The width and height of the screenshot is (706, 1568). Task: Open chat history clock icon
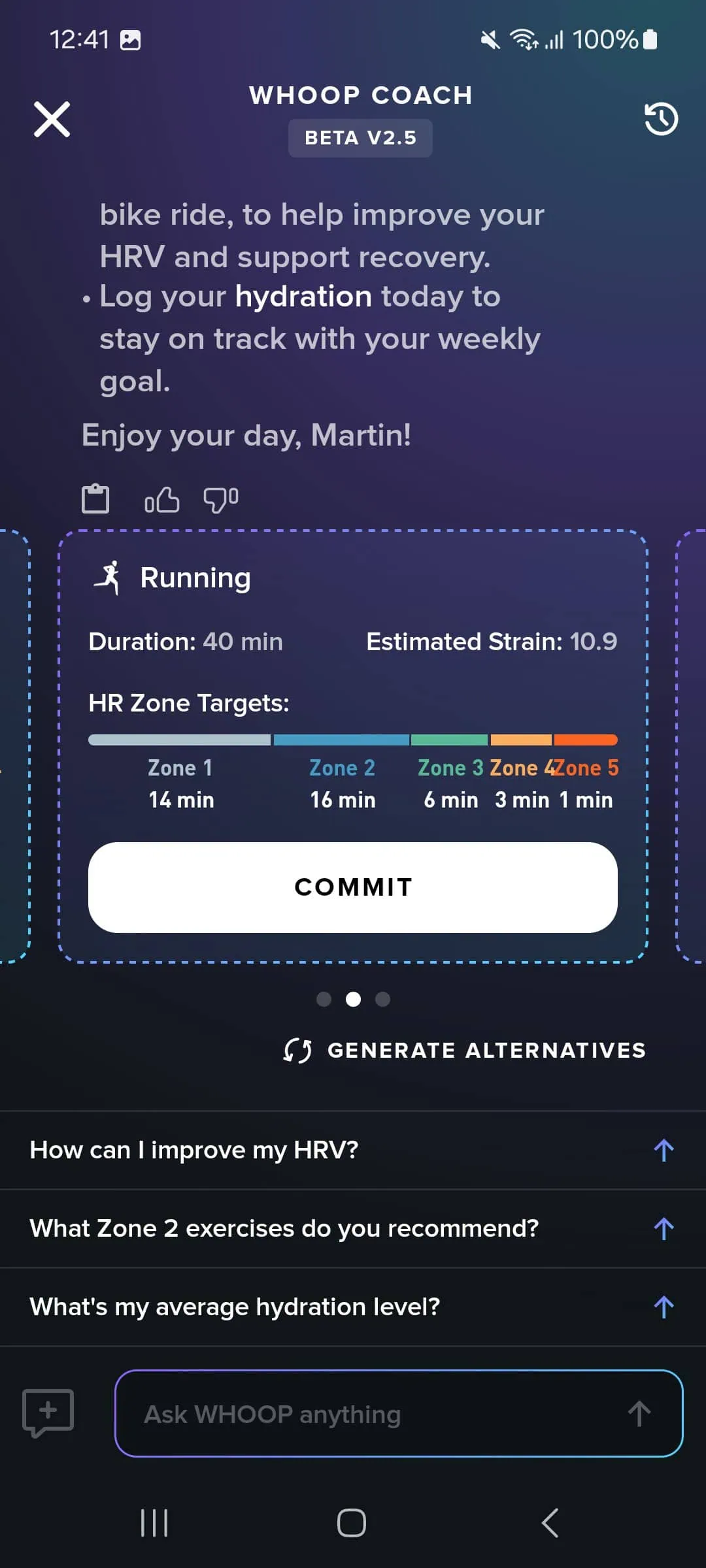[x=661, y=119]
